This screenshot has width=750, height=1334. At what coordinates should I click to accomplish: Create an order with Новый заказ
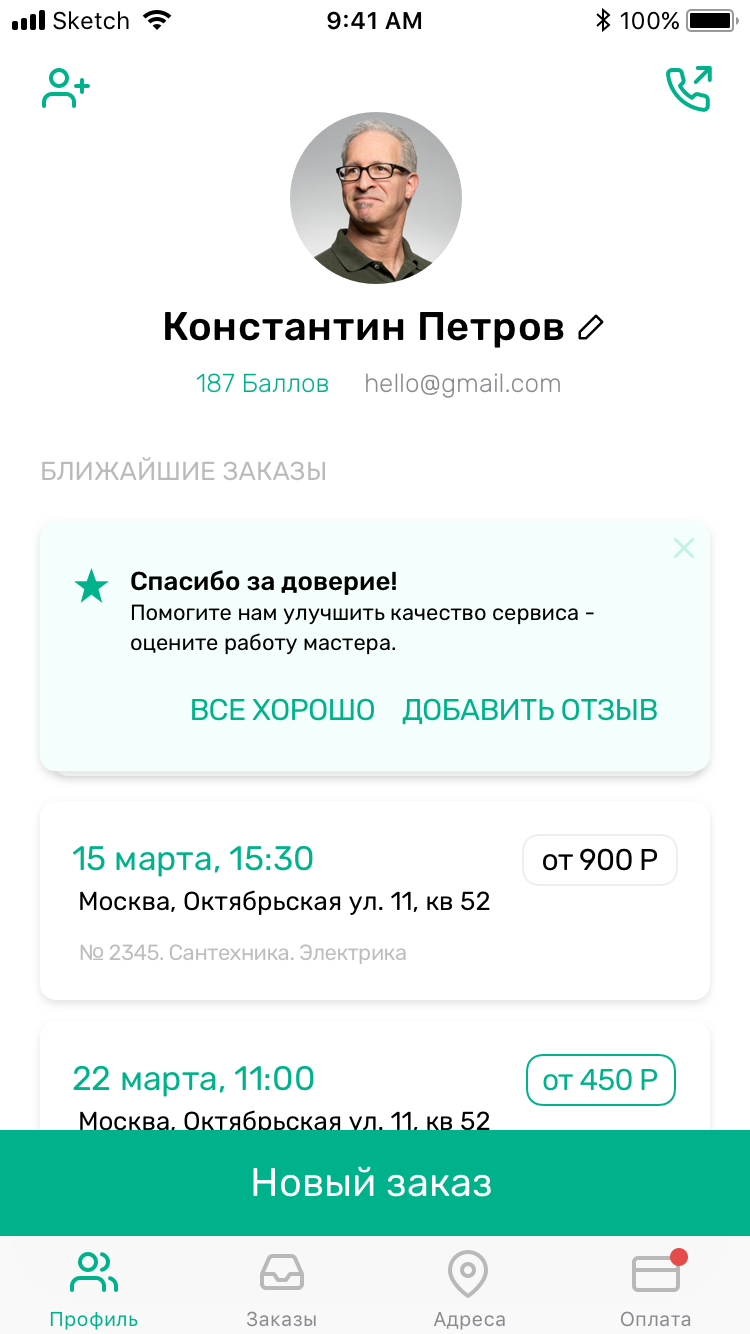click(374, 1183)
